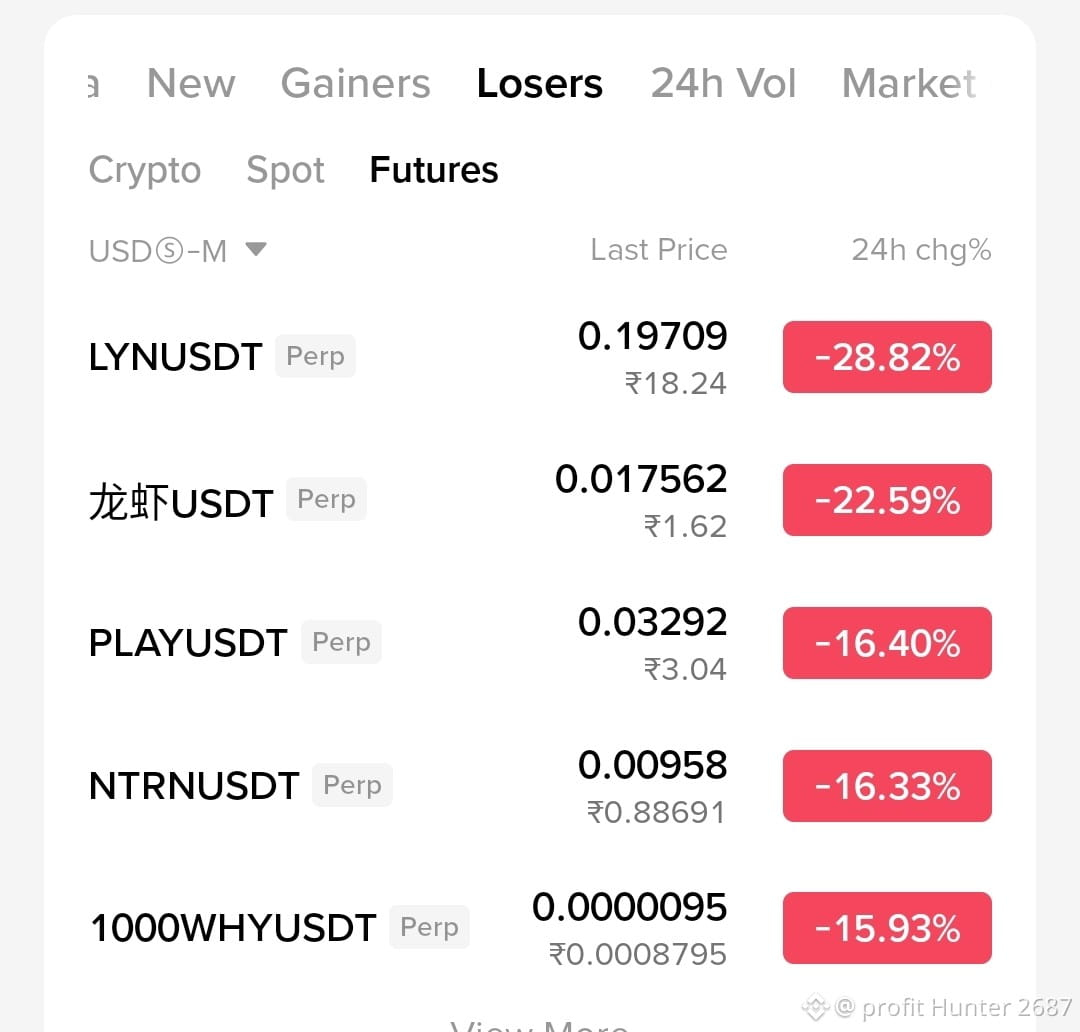This screenshot has width=1080, height=1032.
Task: Open the NTRNUSDT Perp row
Action: pyautogui.click(x=540, y=786)
